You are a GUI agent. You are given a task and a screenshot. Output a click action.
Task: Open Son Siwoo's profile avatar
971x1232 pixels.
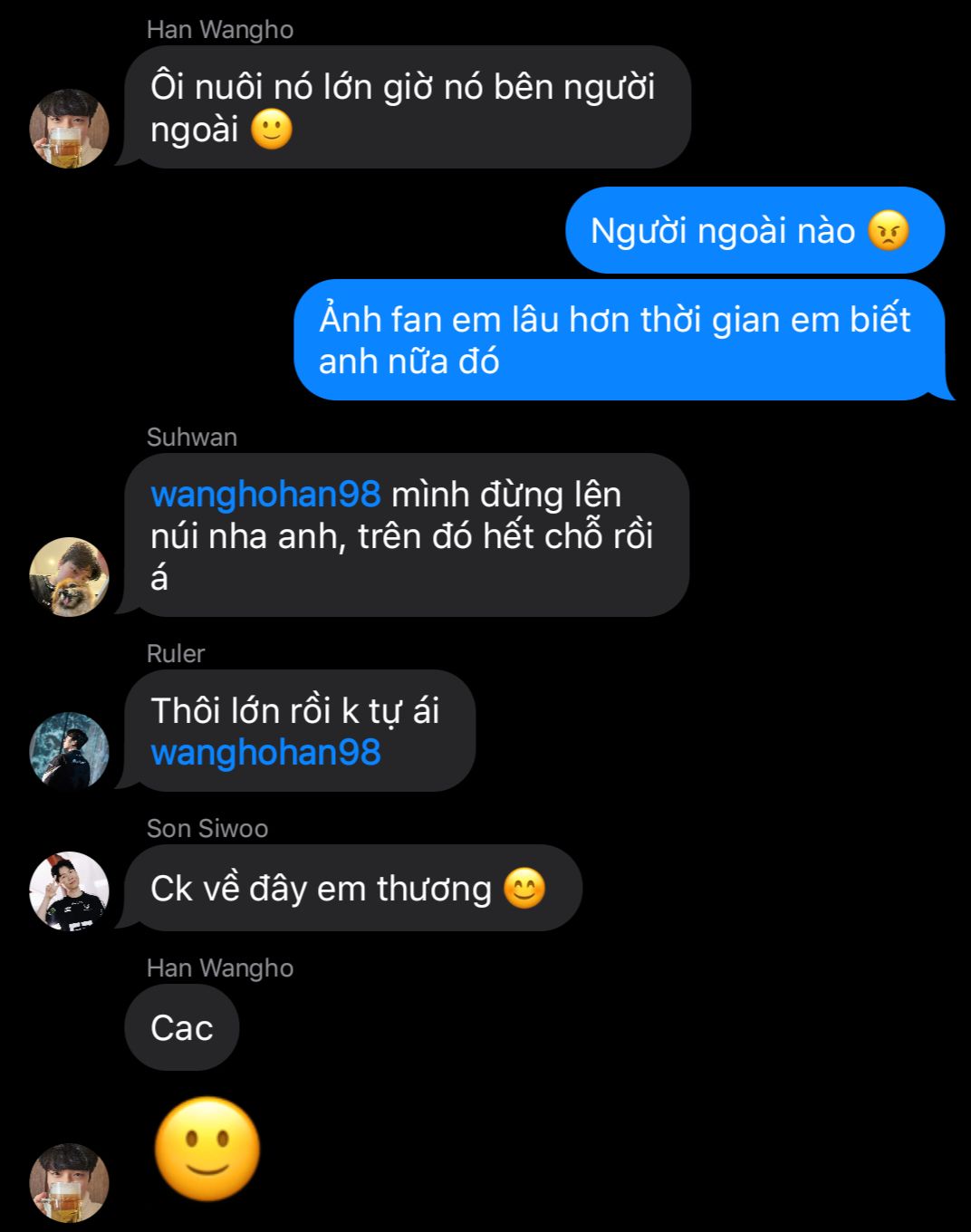tap(70, 890)
